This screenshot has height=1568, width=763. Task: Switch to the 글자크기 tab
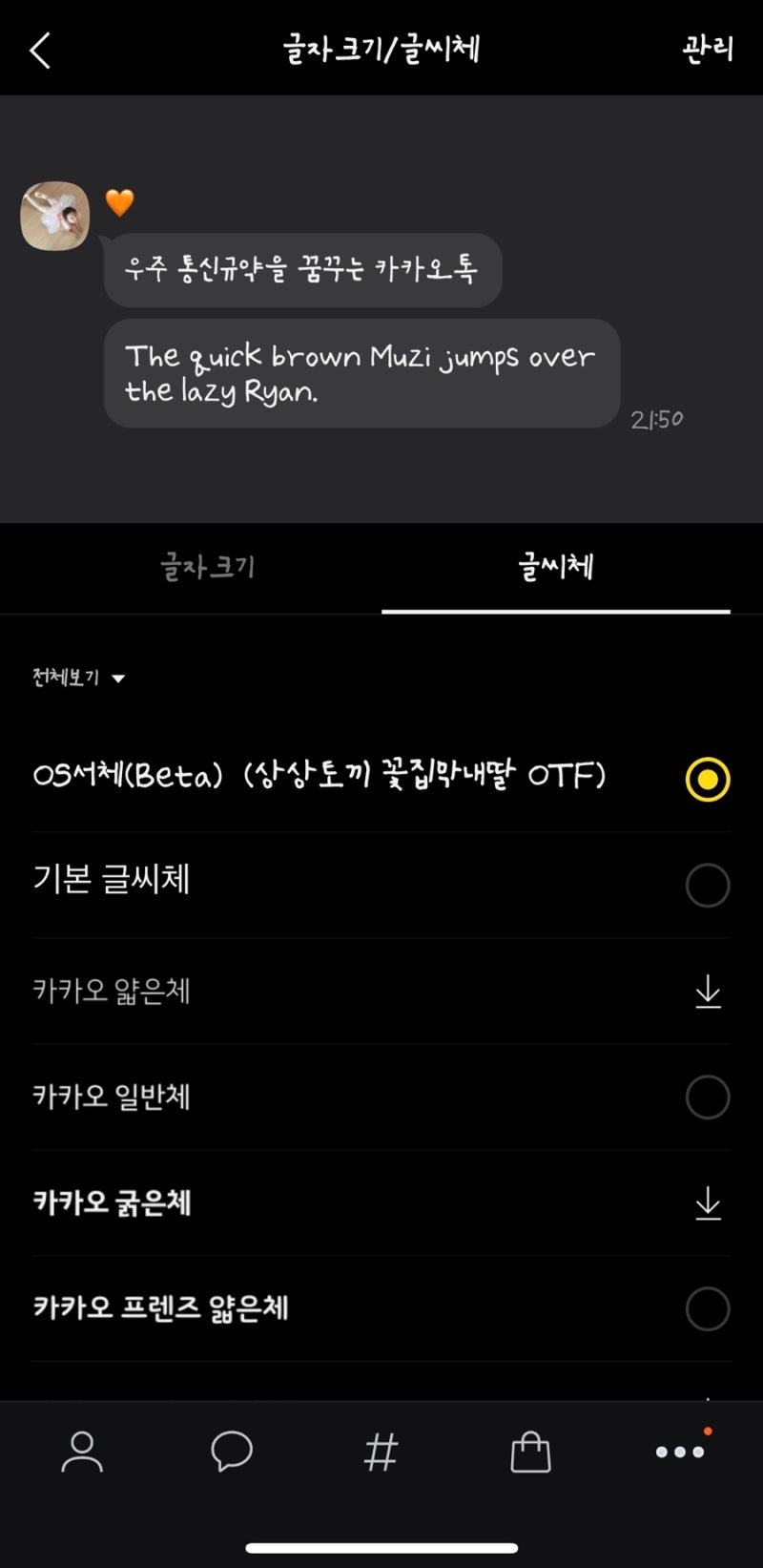click(x=207, y=568)
